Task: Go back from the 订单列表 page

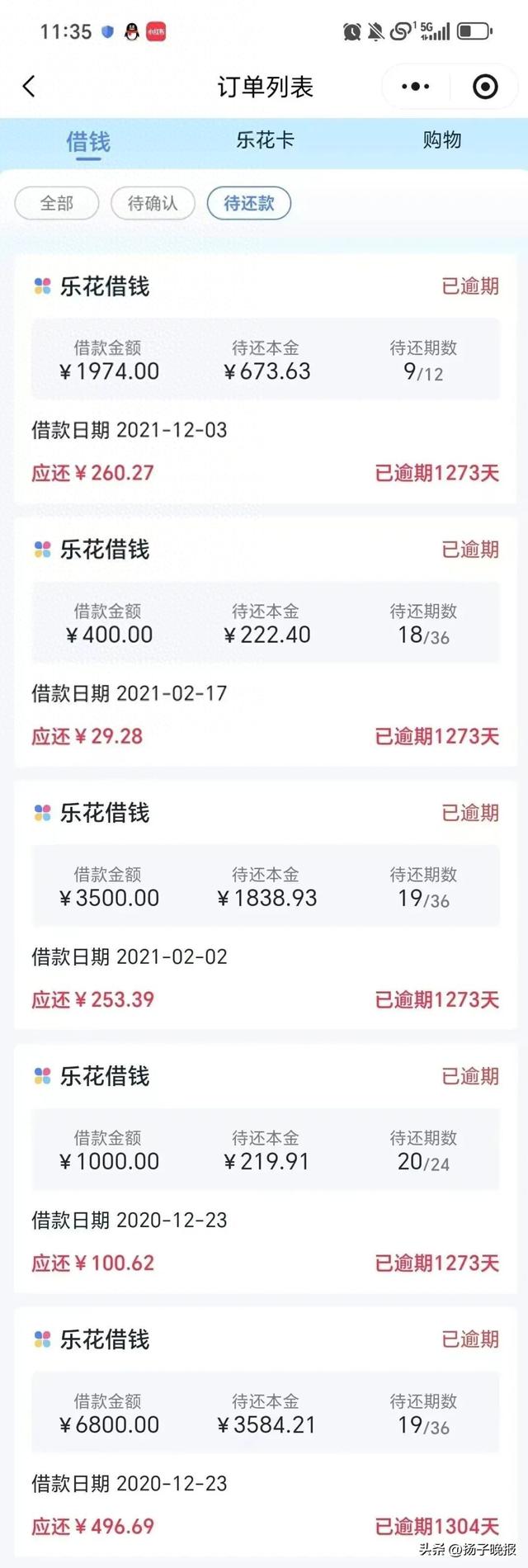Action: pyautogui.click(x=29, y=87)
